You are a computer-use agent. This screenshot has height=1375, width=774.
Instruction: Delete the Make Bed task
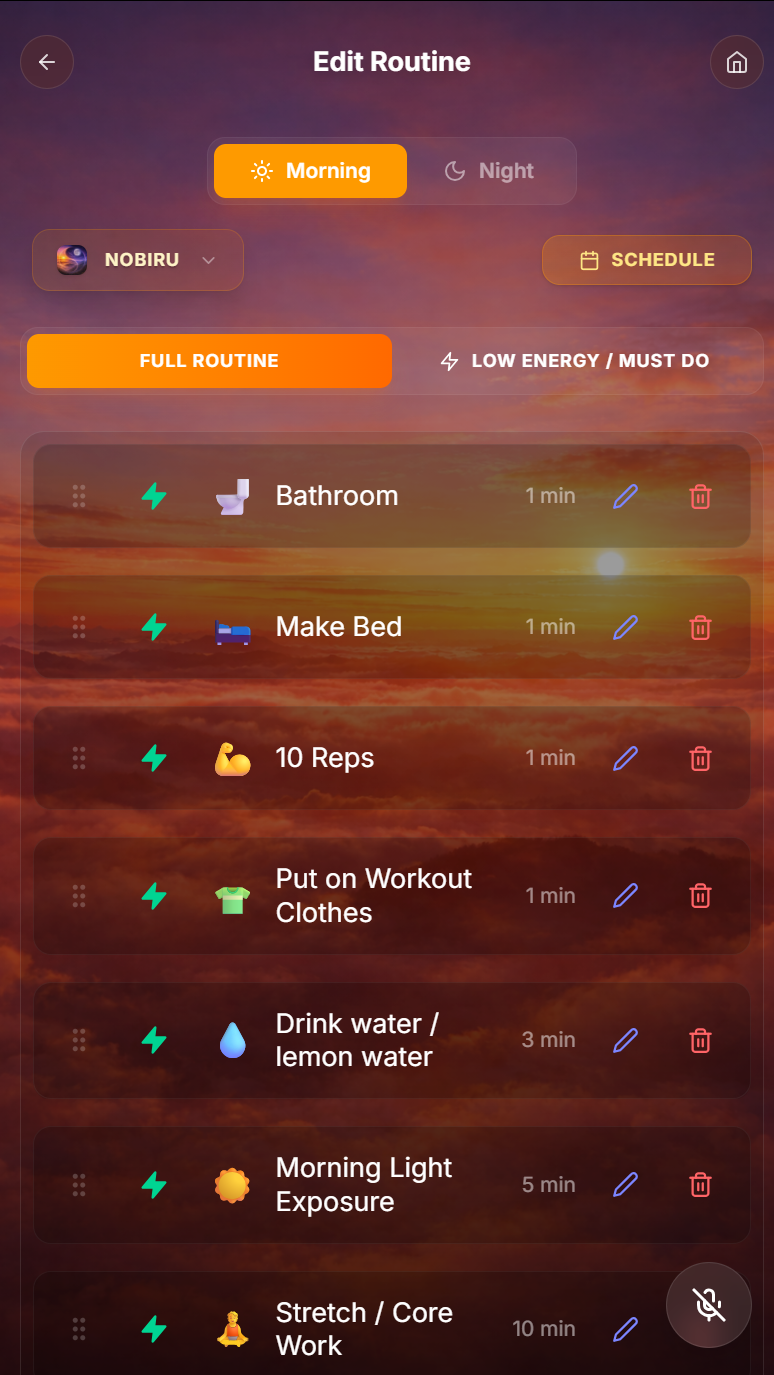pyautogui.click(x=700, y=627)
